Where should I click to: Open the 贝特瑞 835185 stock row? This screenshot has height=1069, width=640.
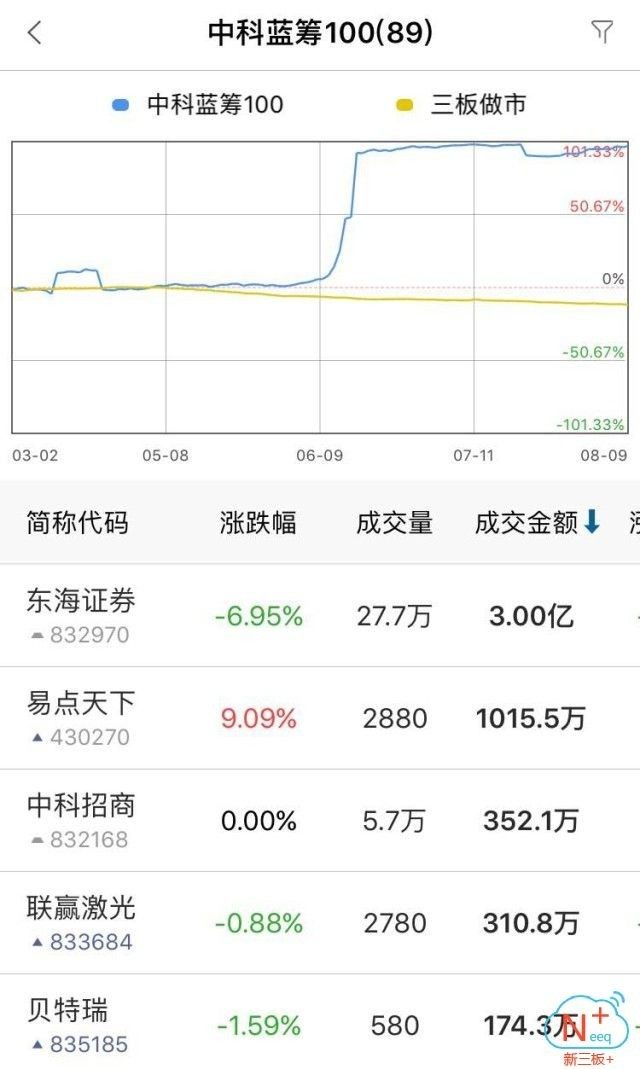click(320, 1021)
